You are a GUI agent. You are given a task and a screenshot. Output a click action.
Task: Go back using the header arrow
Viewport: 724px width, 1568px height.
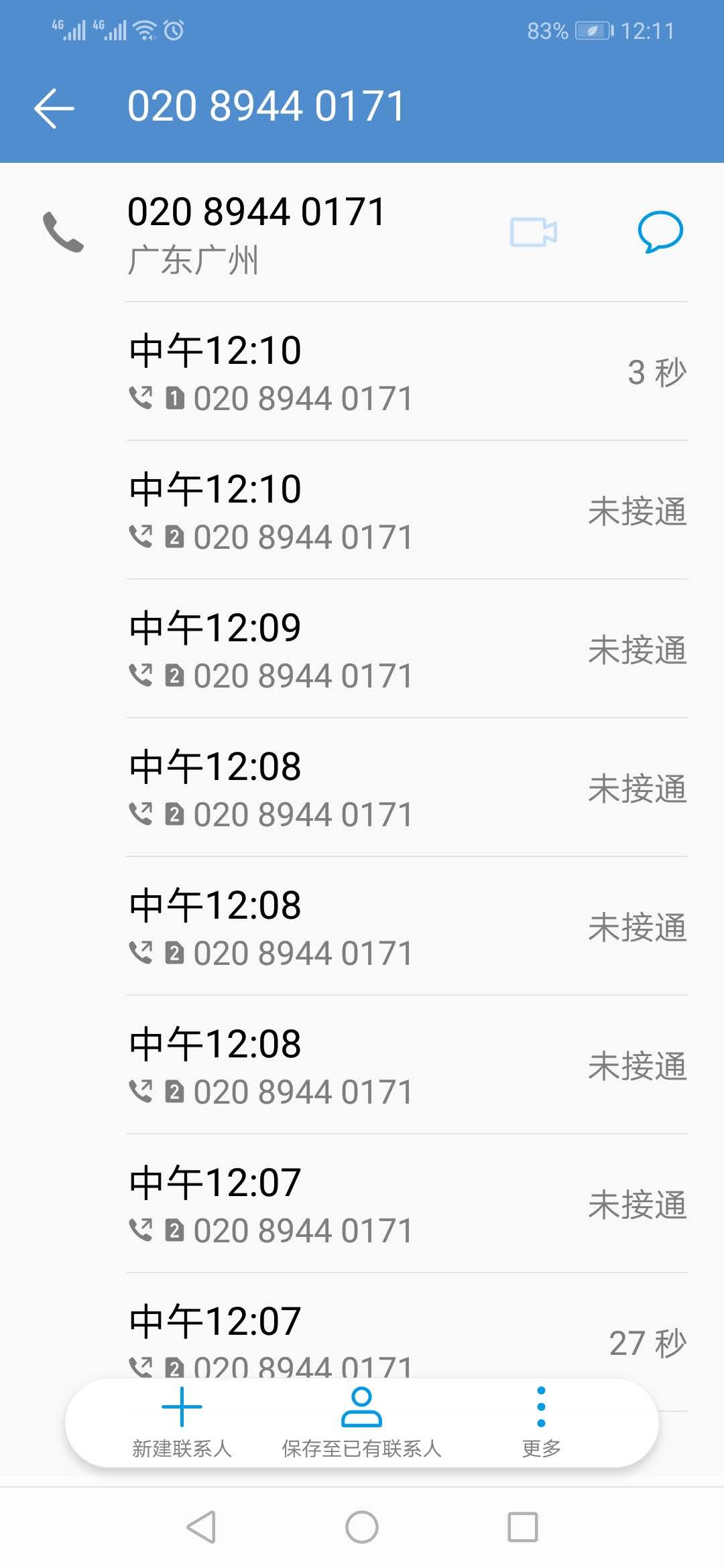click(x=54, y=108)
